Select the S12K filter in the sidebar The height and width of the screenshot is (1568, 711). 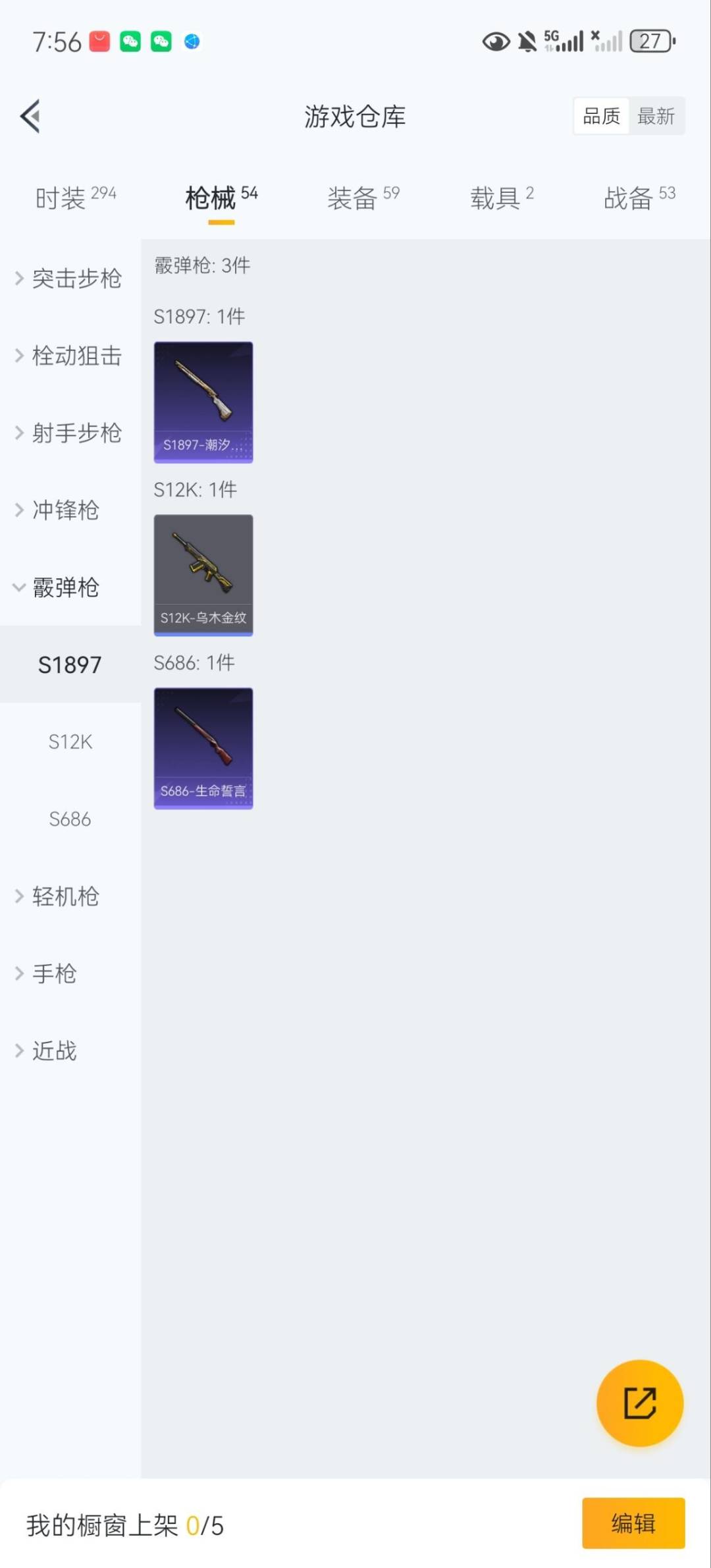click(70, 741)
